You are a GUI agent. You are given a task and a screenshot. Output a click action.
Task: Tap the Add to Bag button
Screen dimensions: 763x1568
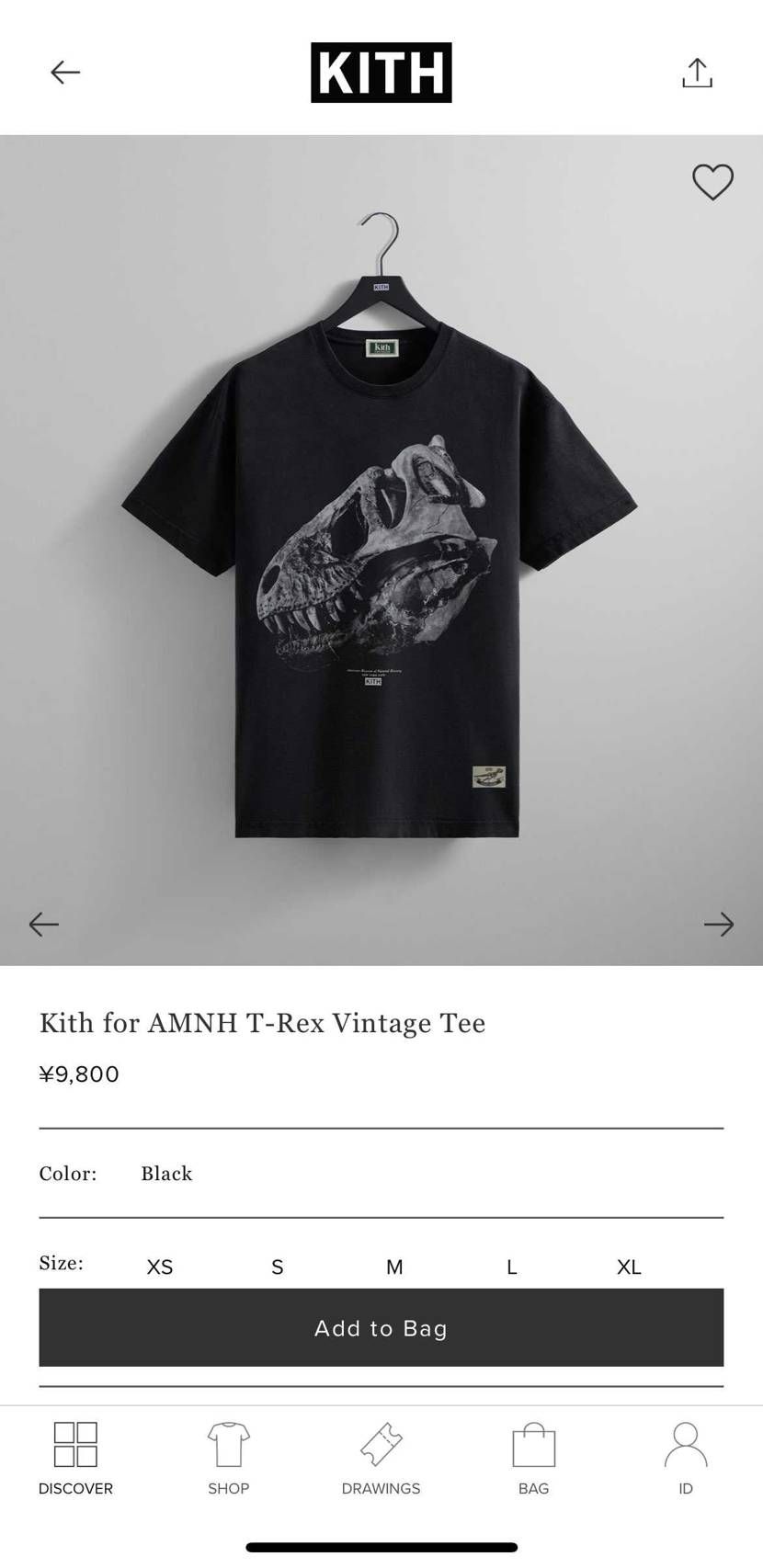tap(381, 1327)
